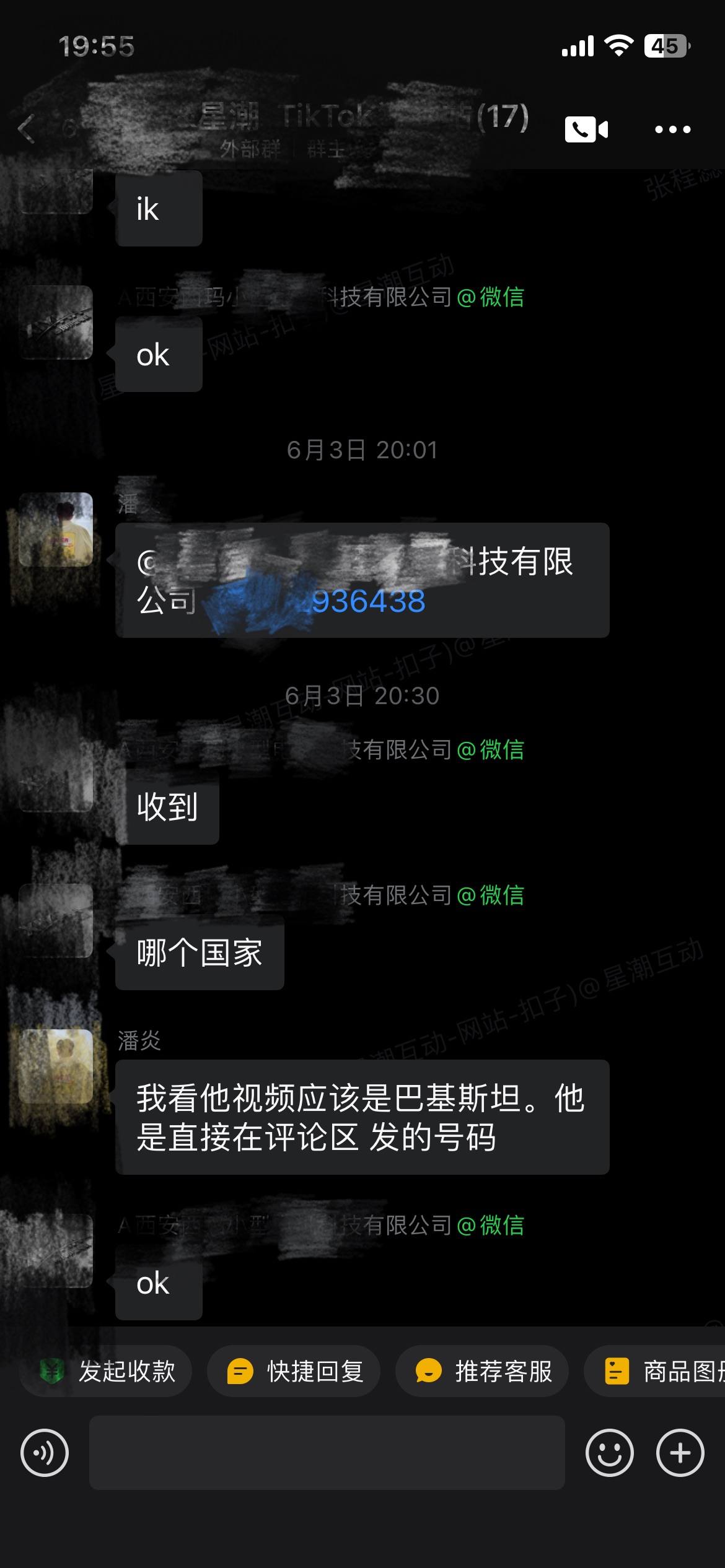Switch to voice input mode

(x=45, y=1452)
